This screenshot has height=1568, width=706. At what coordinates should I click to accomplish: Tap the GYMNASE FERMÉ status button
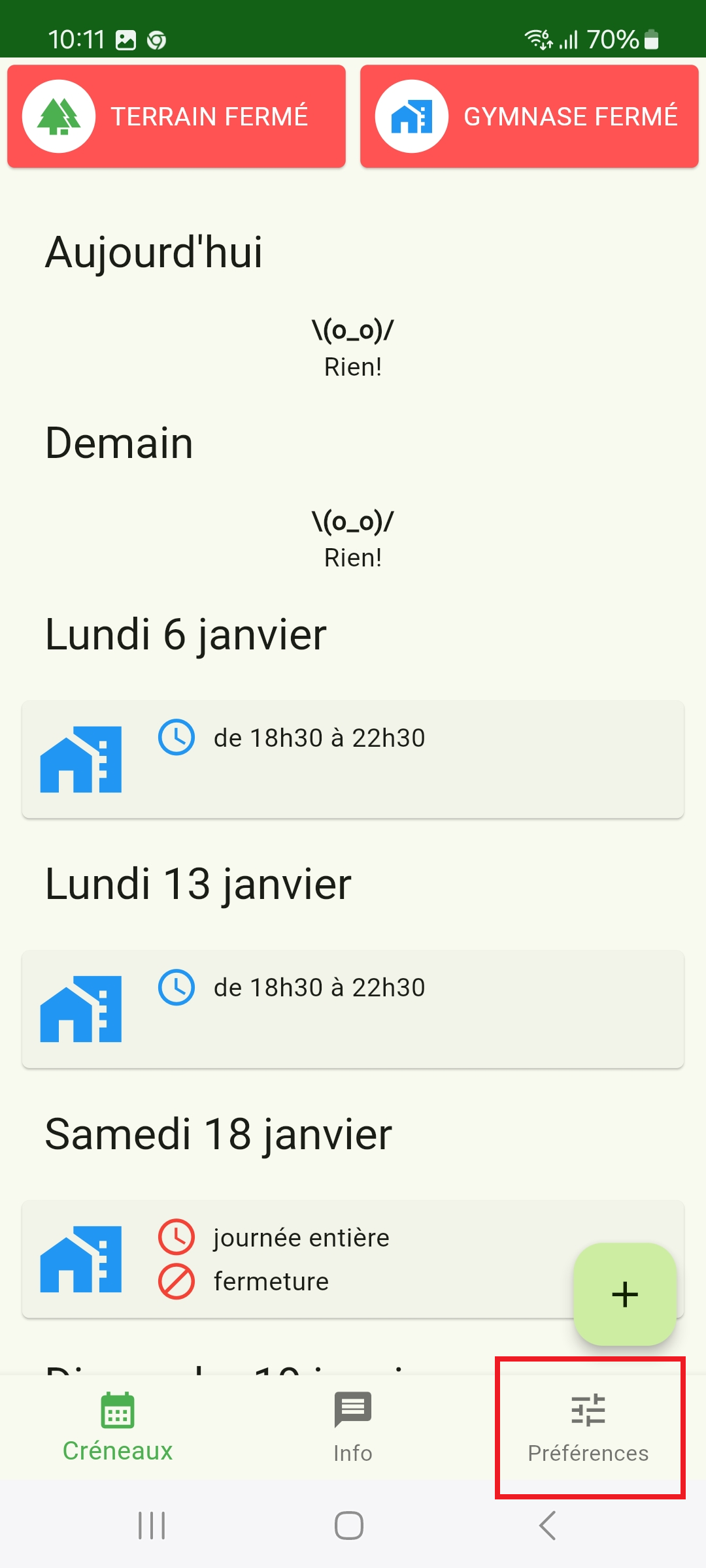(x=529, y=116)
